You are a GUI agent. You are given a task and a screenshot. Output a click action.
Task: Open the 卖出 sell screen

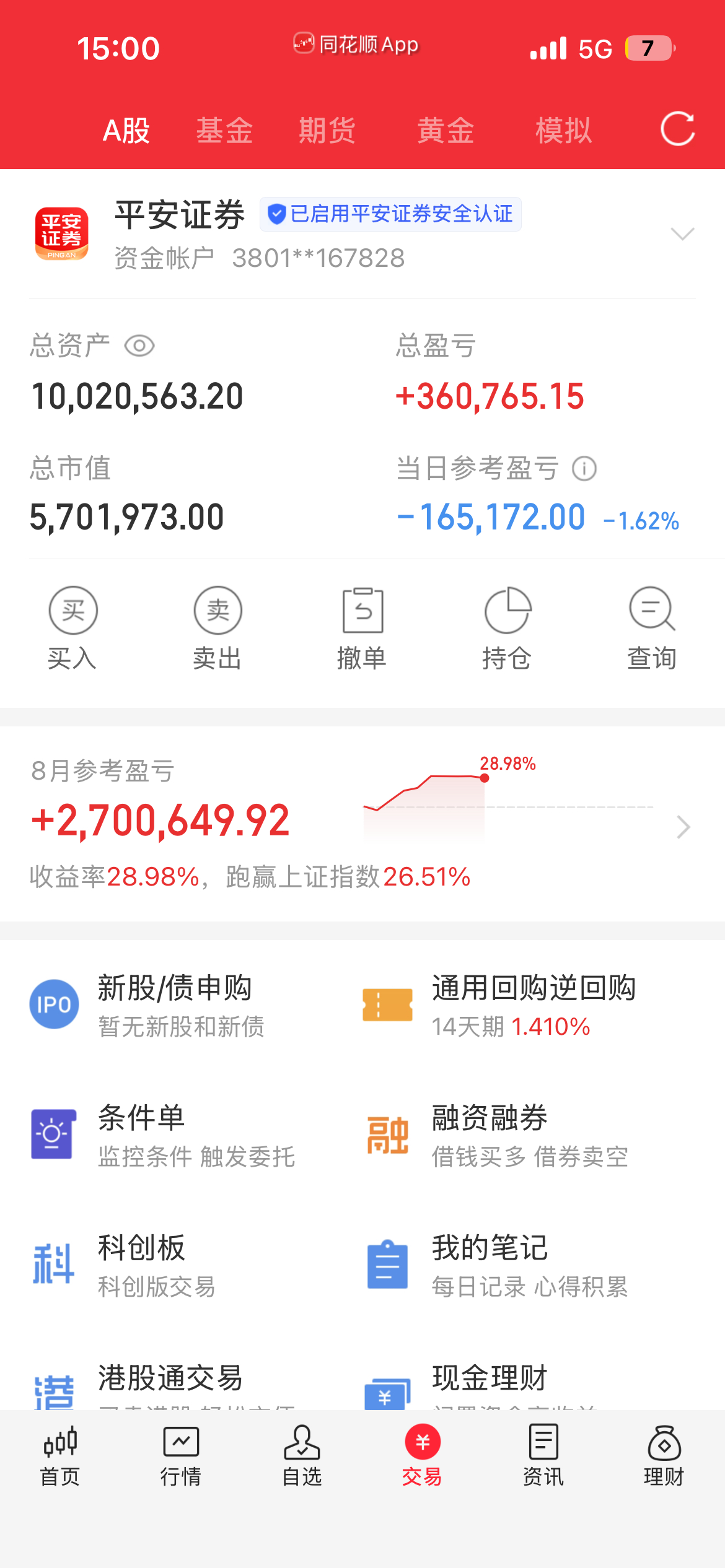point(217,628)
